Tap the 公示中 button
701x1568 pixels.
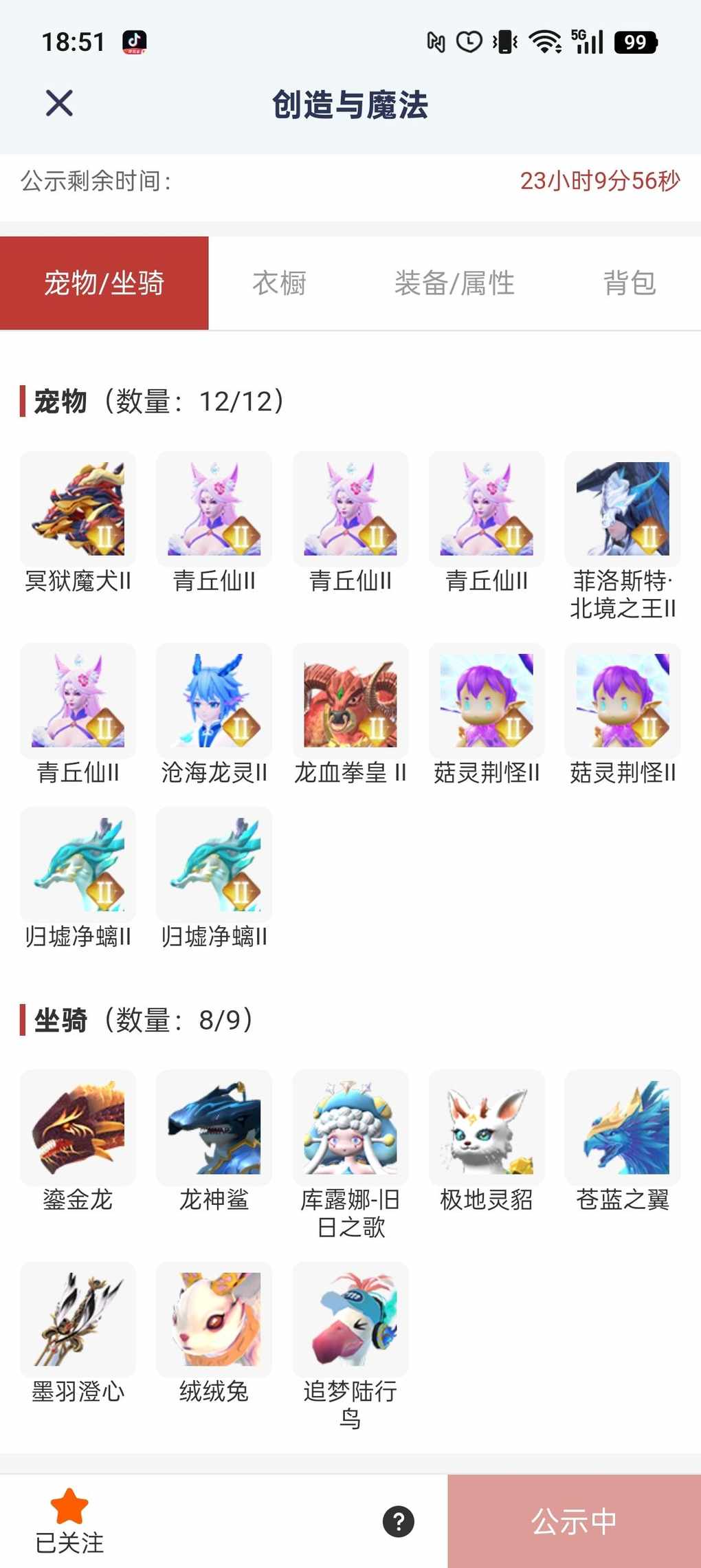click(x=574, y=1521)
